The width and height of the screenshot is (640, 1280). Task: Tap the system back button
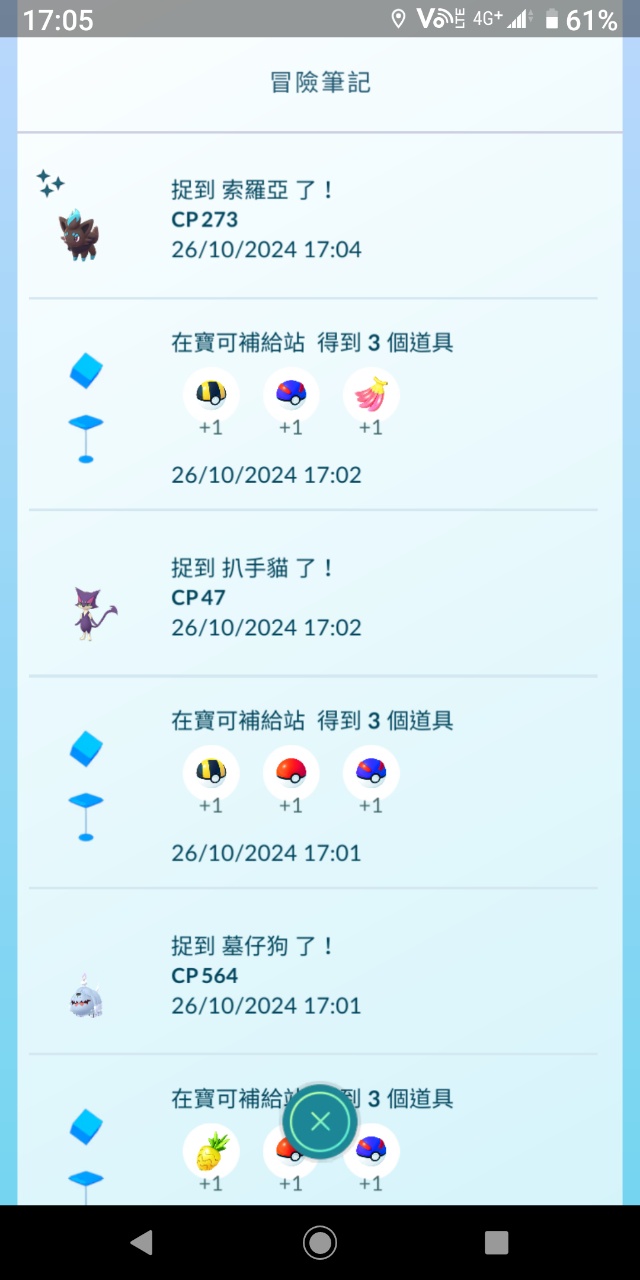click(x=142, y=1242)
